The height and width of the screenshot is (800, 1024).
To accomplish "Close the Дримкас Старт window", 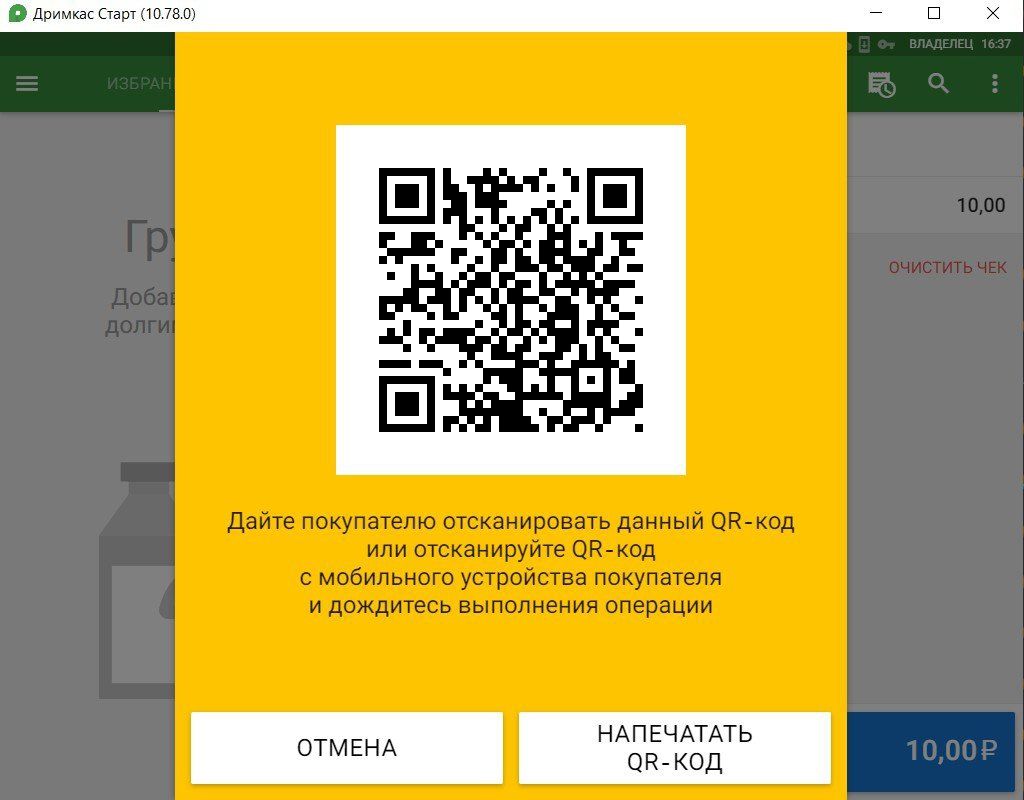I will click(x=991, y=14).
